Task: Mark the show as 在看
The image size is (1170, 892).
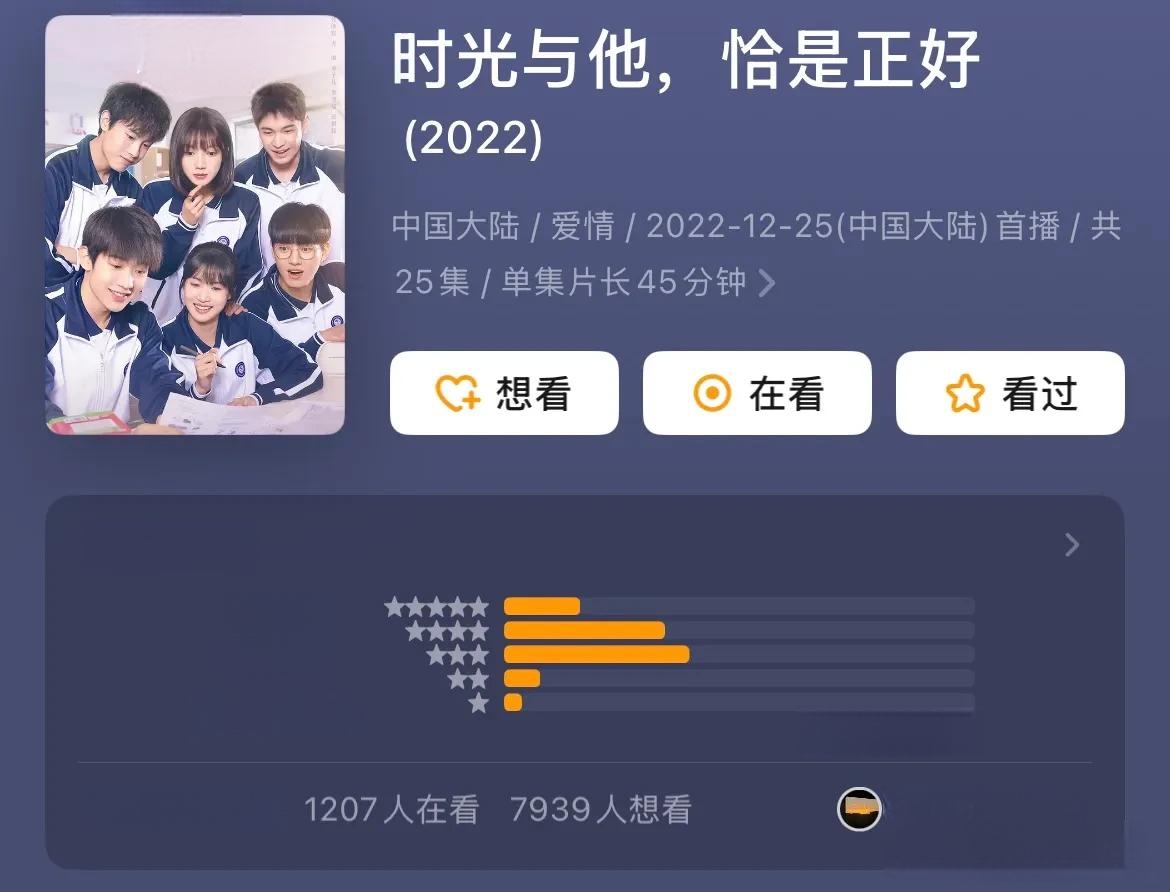Action: click(x=757, y=393)
